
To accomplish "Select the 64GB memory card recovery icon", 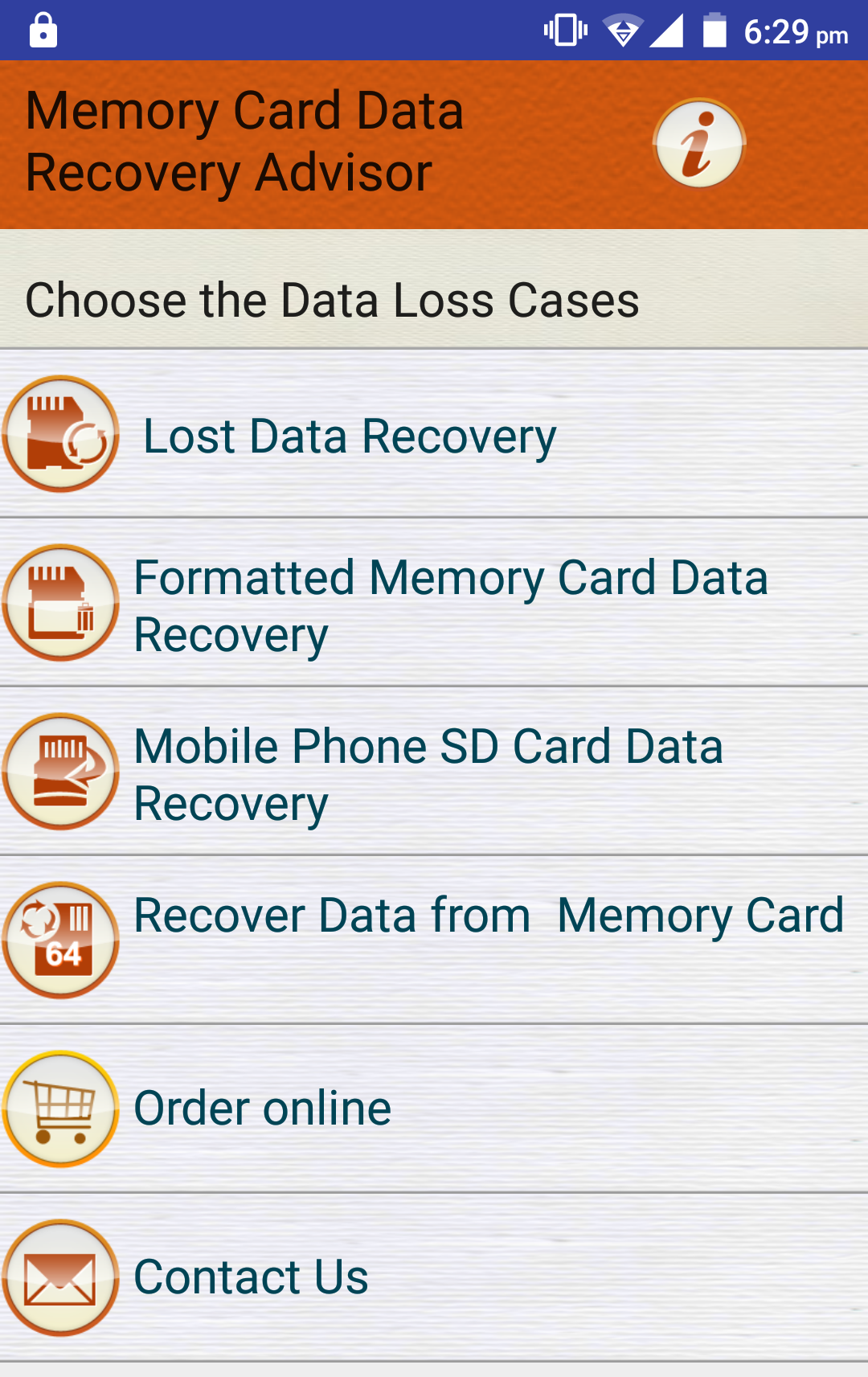I will coord(60,941).
